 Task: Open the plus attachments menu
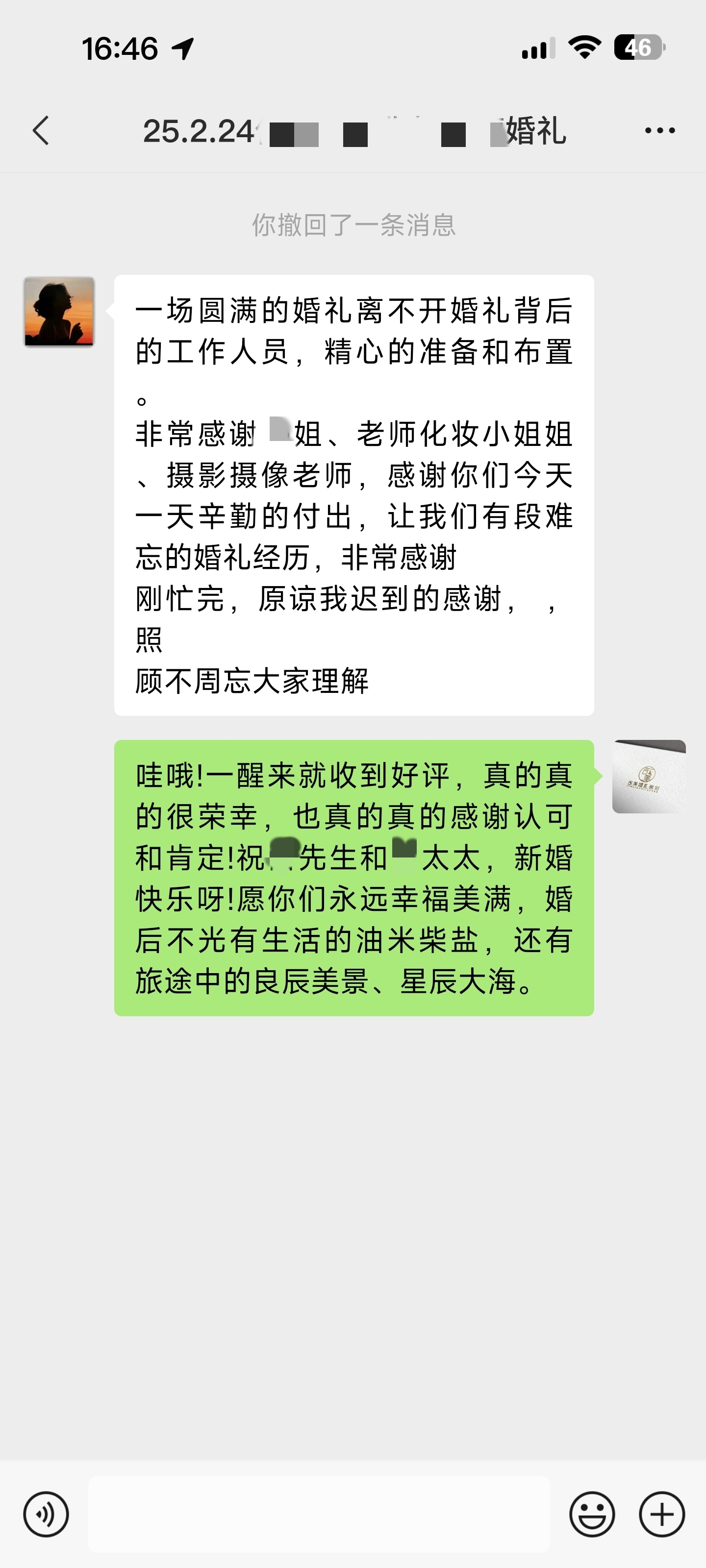[x=662, y=1514]
